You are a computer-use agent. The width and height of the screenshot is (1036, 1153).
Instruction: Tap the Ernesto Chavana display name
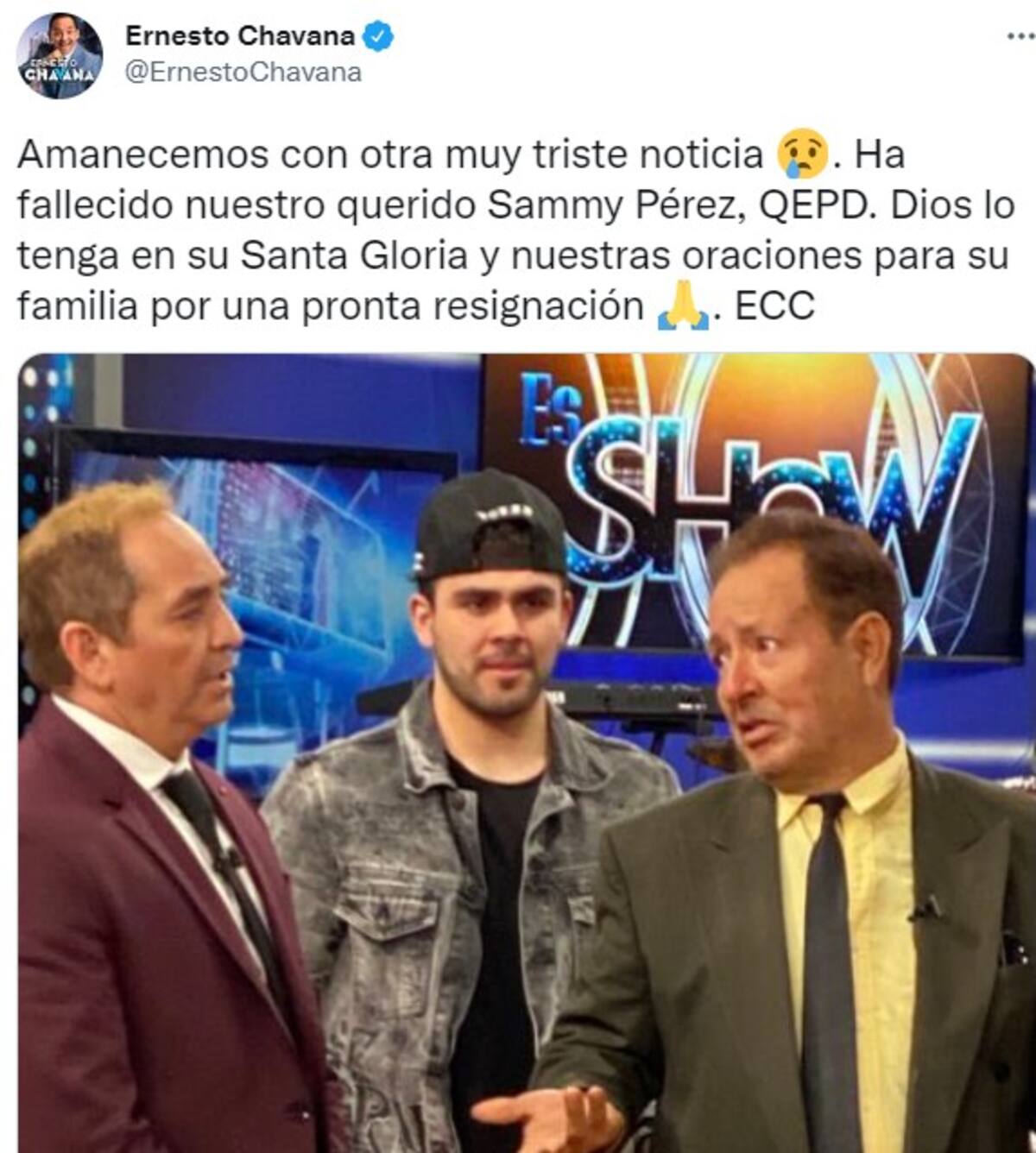pyautogui.click(x=240, y=35)
